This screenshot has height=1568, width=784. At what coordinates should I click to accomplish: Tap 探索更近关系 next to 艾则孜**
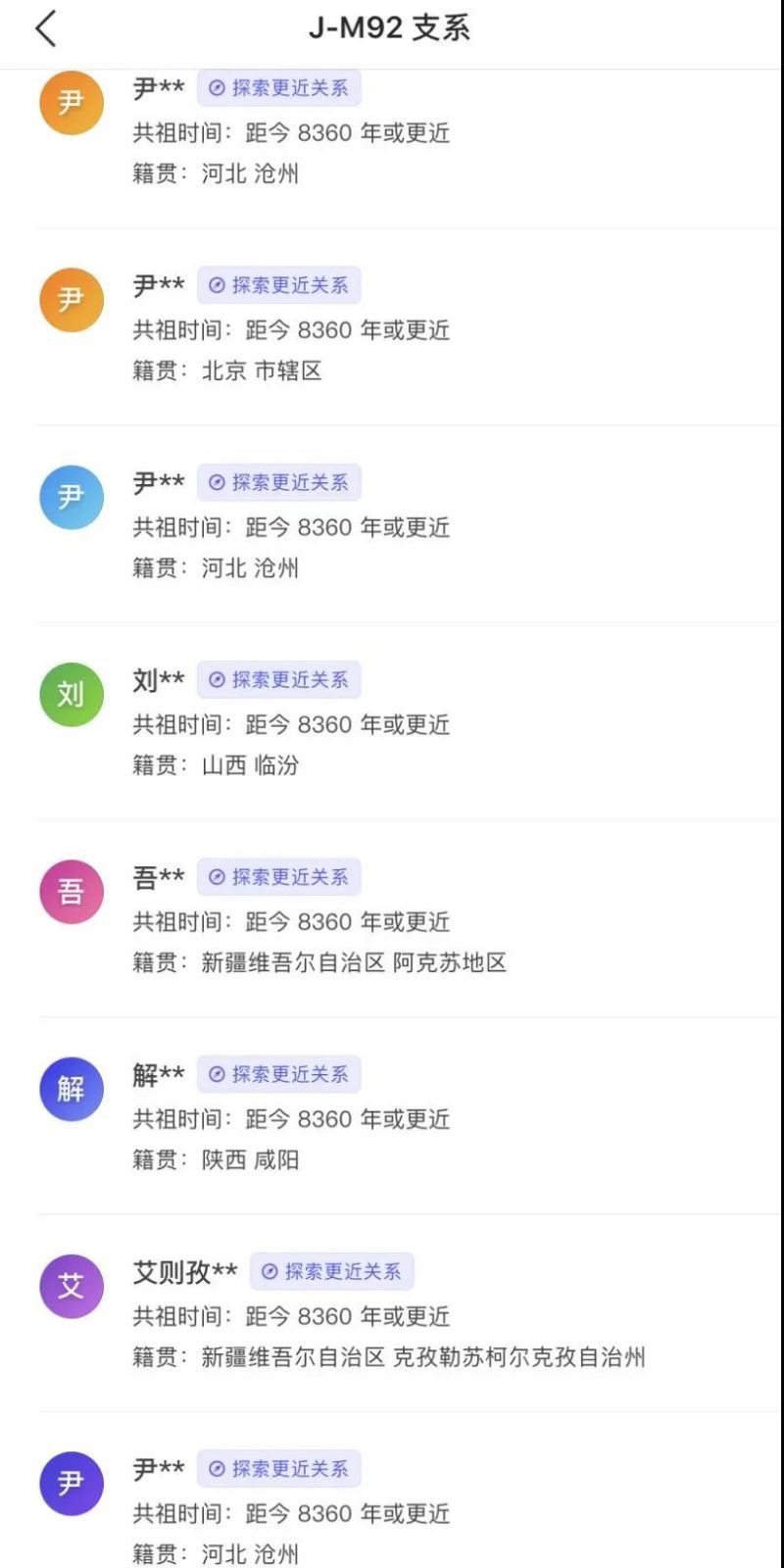[x=332, y=1271]
